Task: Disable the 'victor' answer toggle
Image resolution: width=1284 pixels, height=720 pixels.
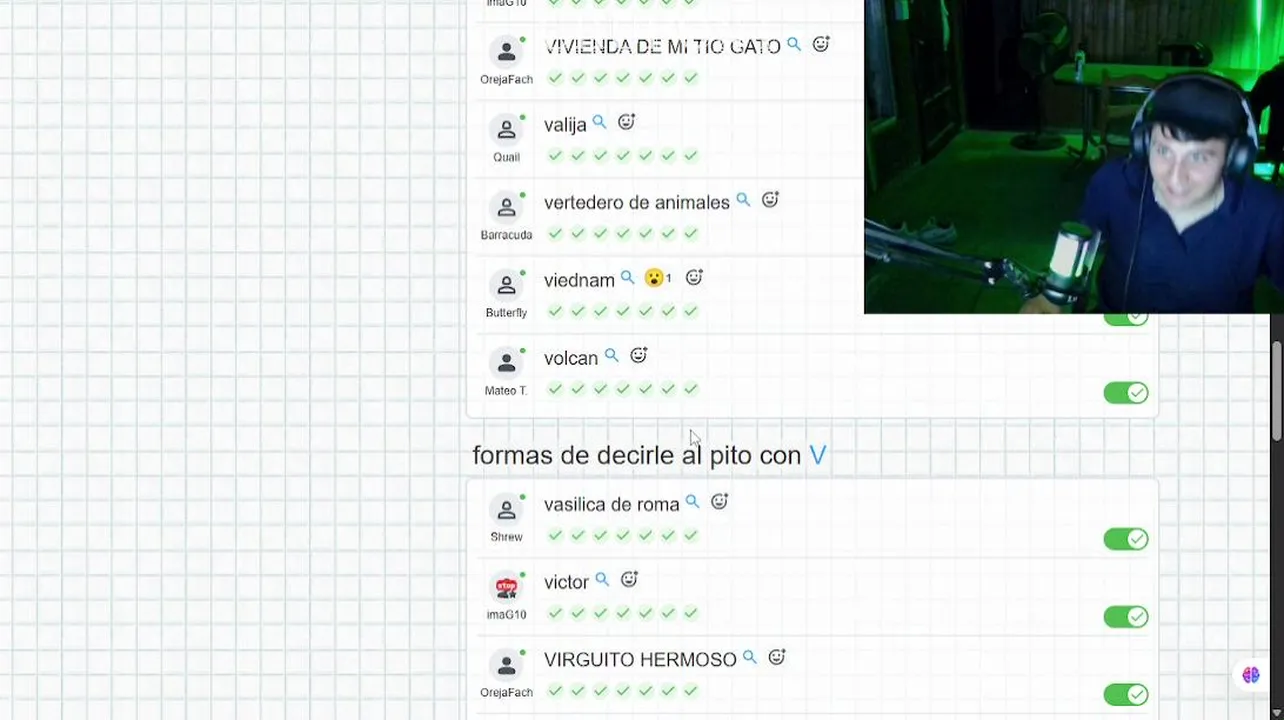Action: click(x=1126, y=617)
